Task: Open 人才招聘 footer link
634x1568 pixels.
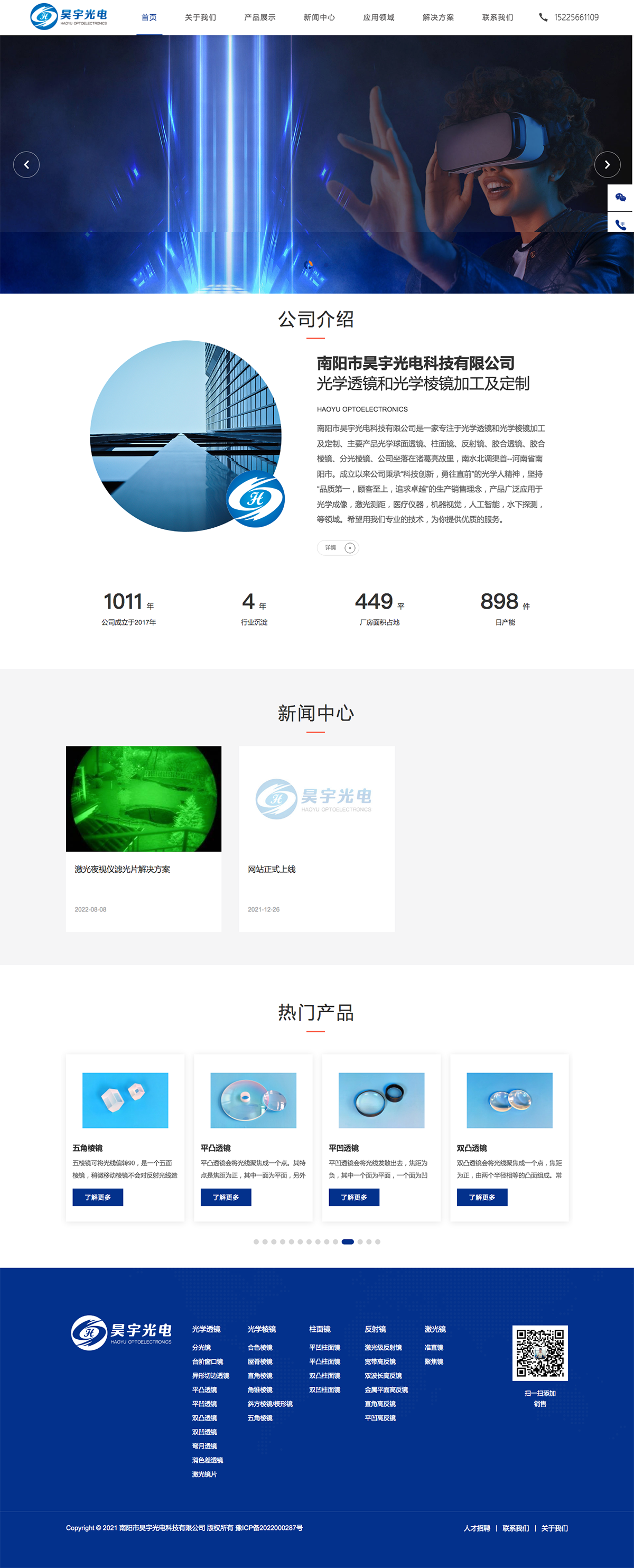Action: [x=477, y=1528]
